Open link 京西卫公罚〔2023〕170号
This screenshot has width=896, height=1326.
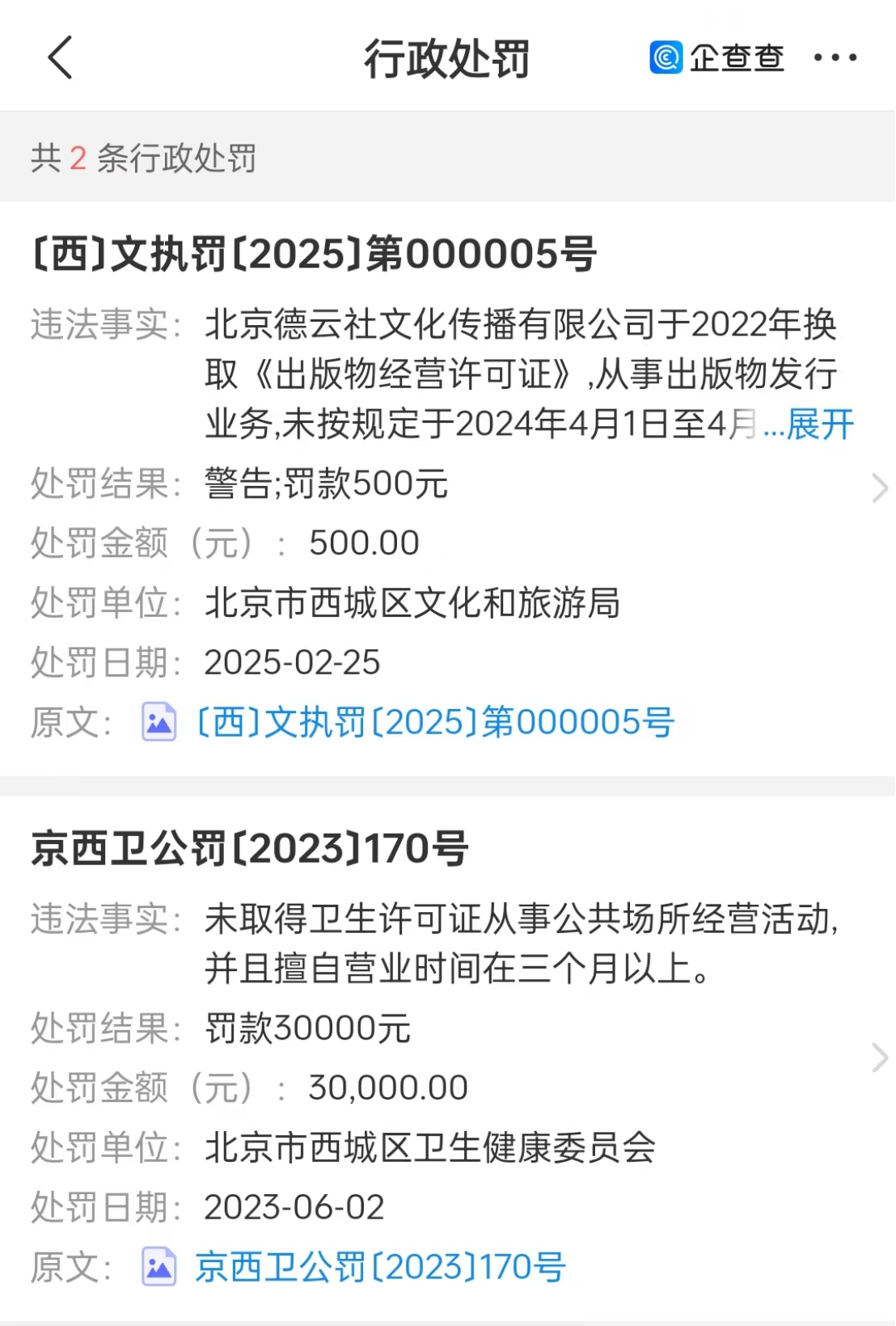(378, 1268)
